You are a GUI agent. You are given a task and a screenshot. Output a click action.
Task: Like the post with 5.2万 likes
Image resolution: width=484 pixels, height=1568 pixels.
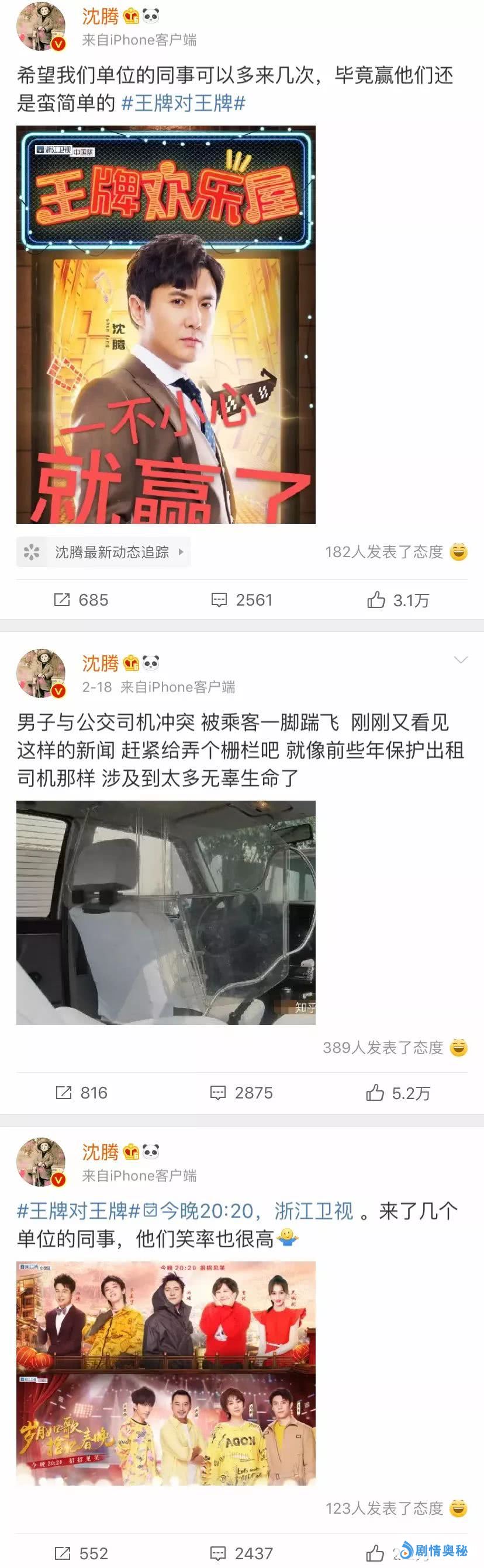(x=397, y=1093)
